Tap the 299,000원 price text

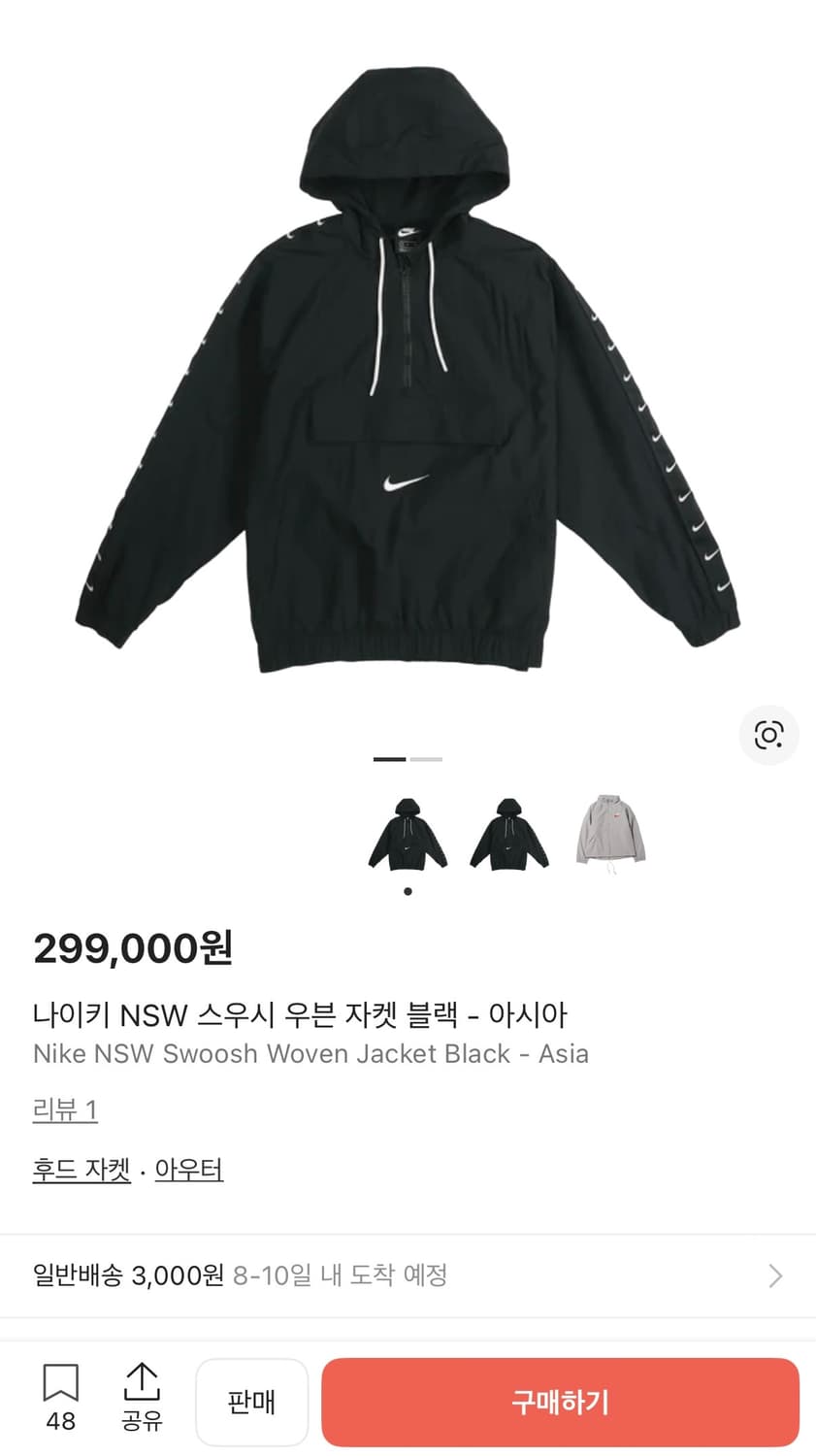(133, 950)
